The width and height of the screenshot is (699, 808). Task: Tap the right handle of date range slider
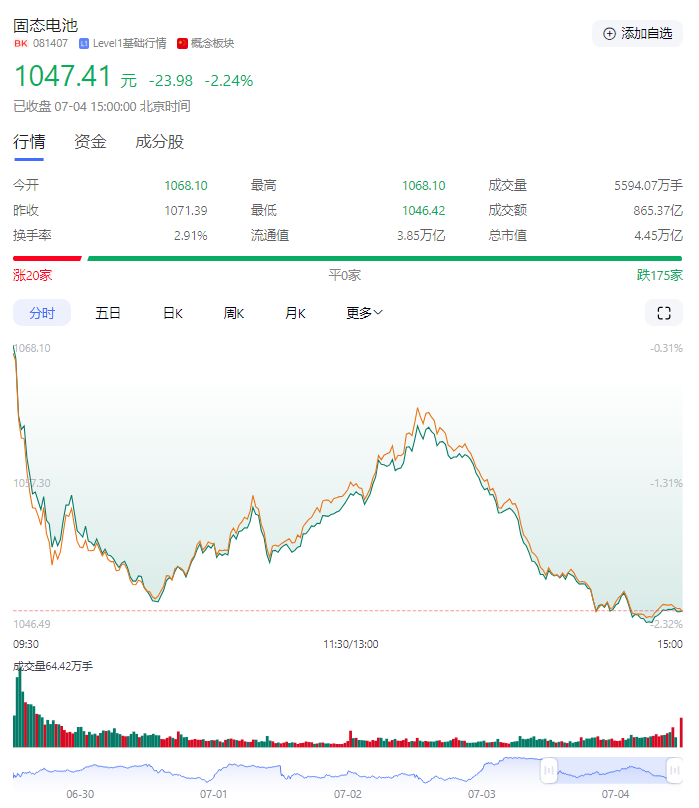673,770
